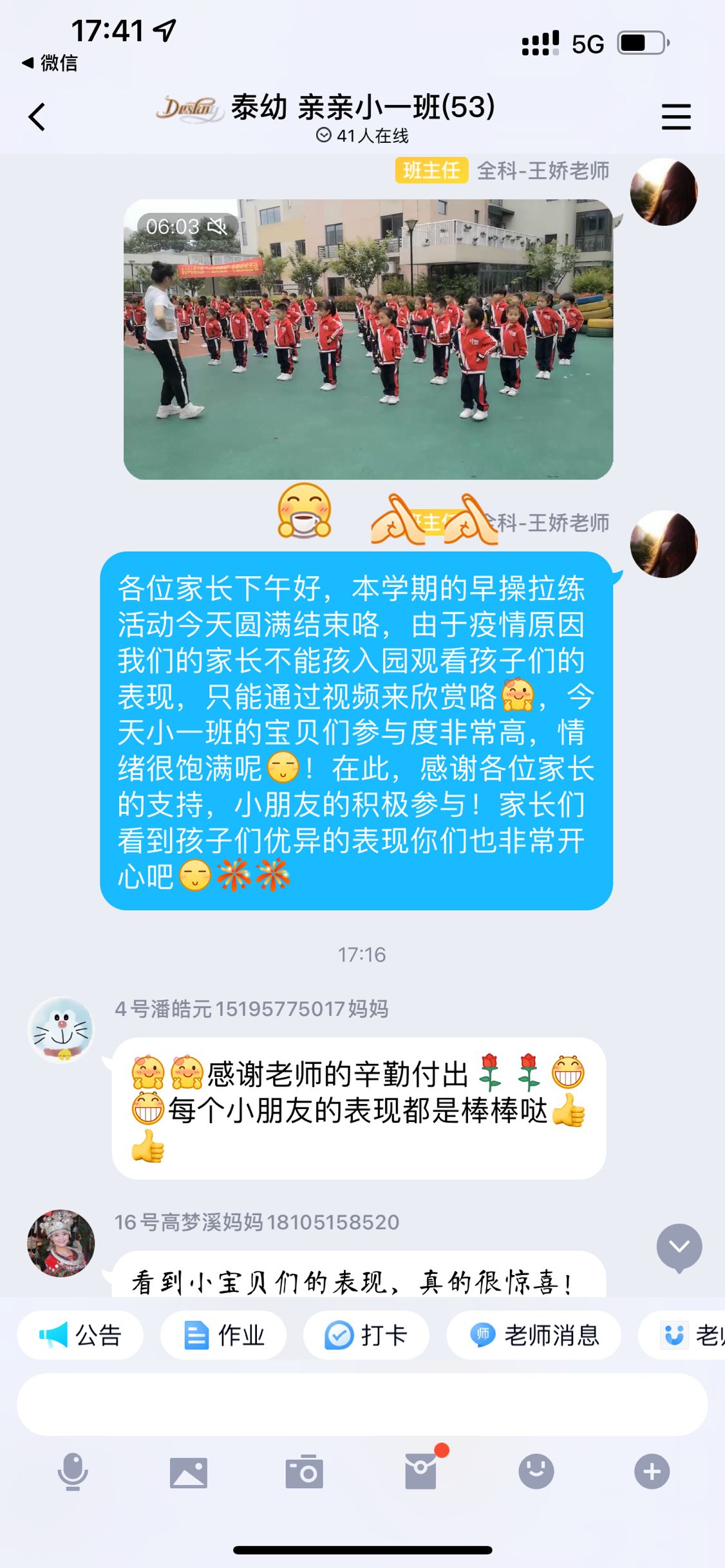Open the emoji sticker panel
The width and height of the screenshot is (725, 1568).
(x=536, y=1471)
